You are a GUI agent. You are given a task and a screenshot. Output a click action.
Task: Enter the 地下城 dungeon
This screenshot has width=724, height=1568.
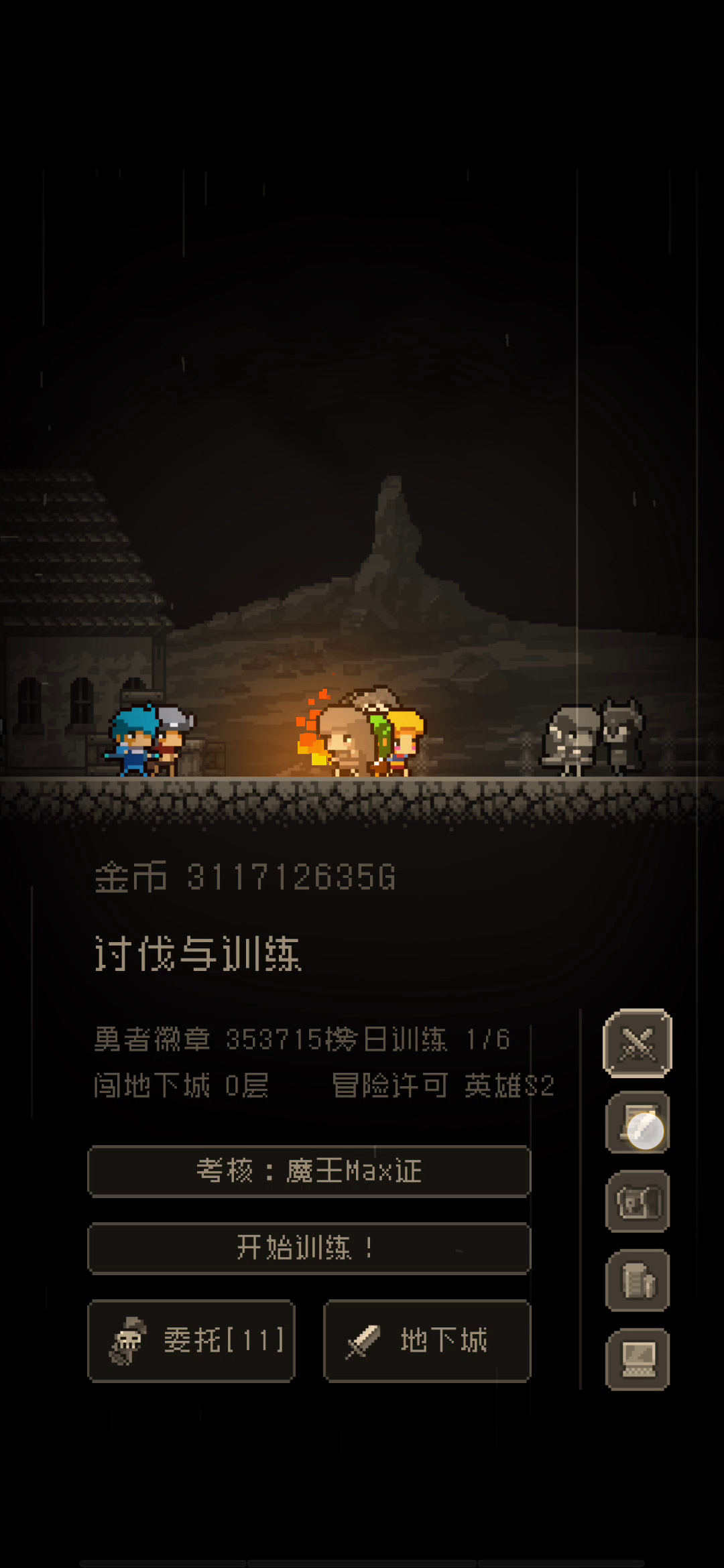coord(427,1341)
